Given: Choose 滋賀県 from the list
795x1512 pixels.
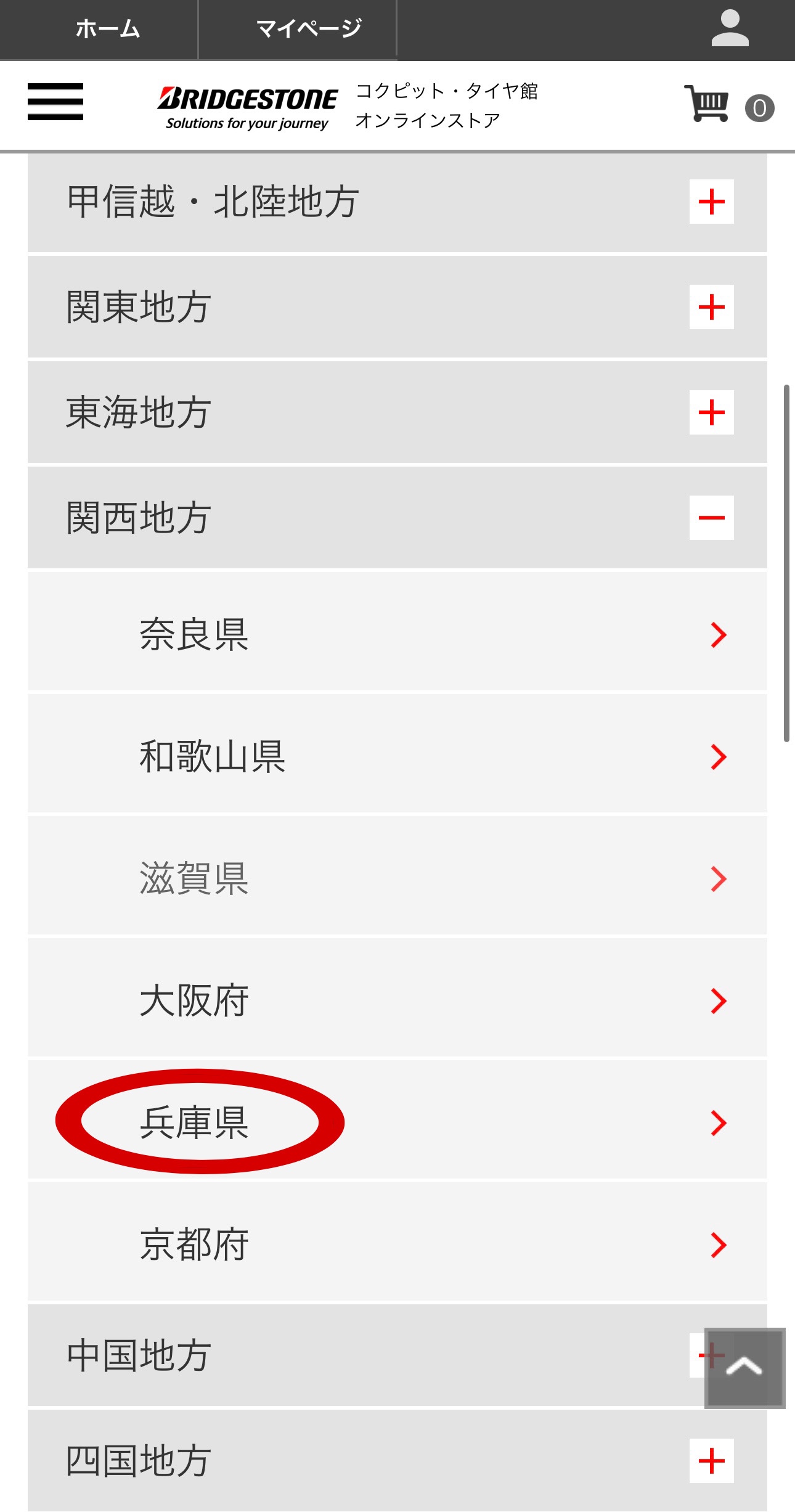Looking at the screenshot, I should coord(397,877).
